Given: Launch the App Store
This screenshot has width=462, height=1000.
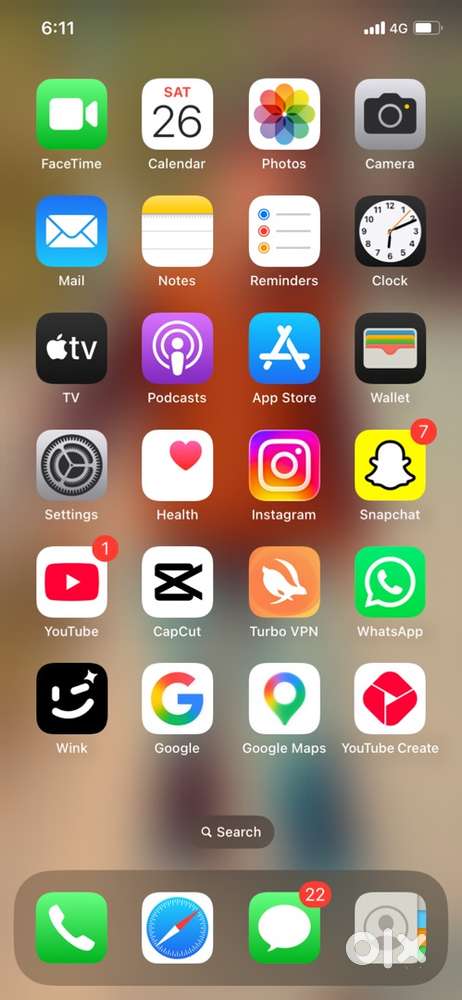Looking at the screenshot, I should 284,348.
